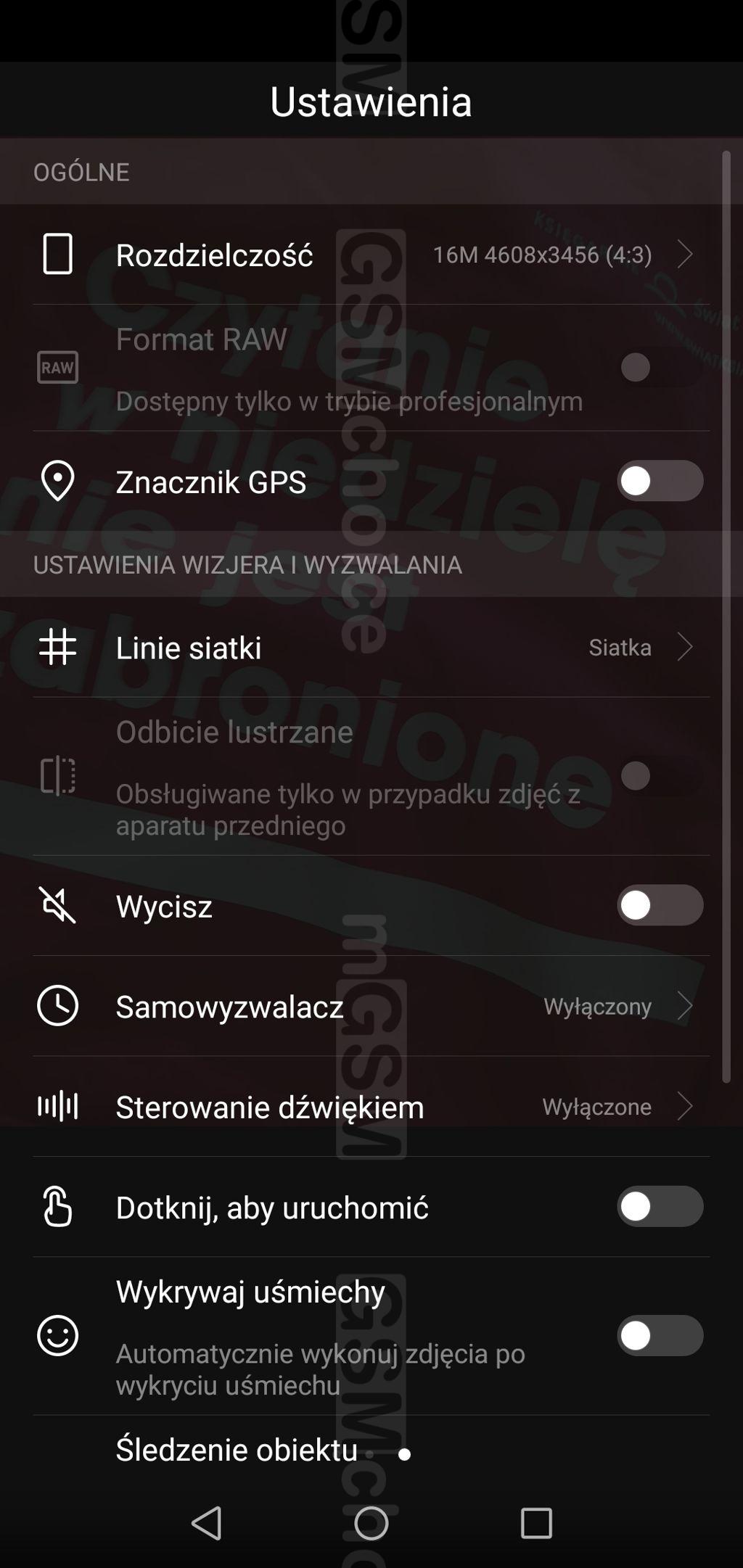The height and width of the screenshot is (1568, 743).
Task: Open recent apps from the navigation bar
Action: click(536, 1522)
